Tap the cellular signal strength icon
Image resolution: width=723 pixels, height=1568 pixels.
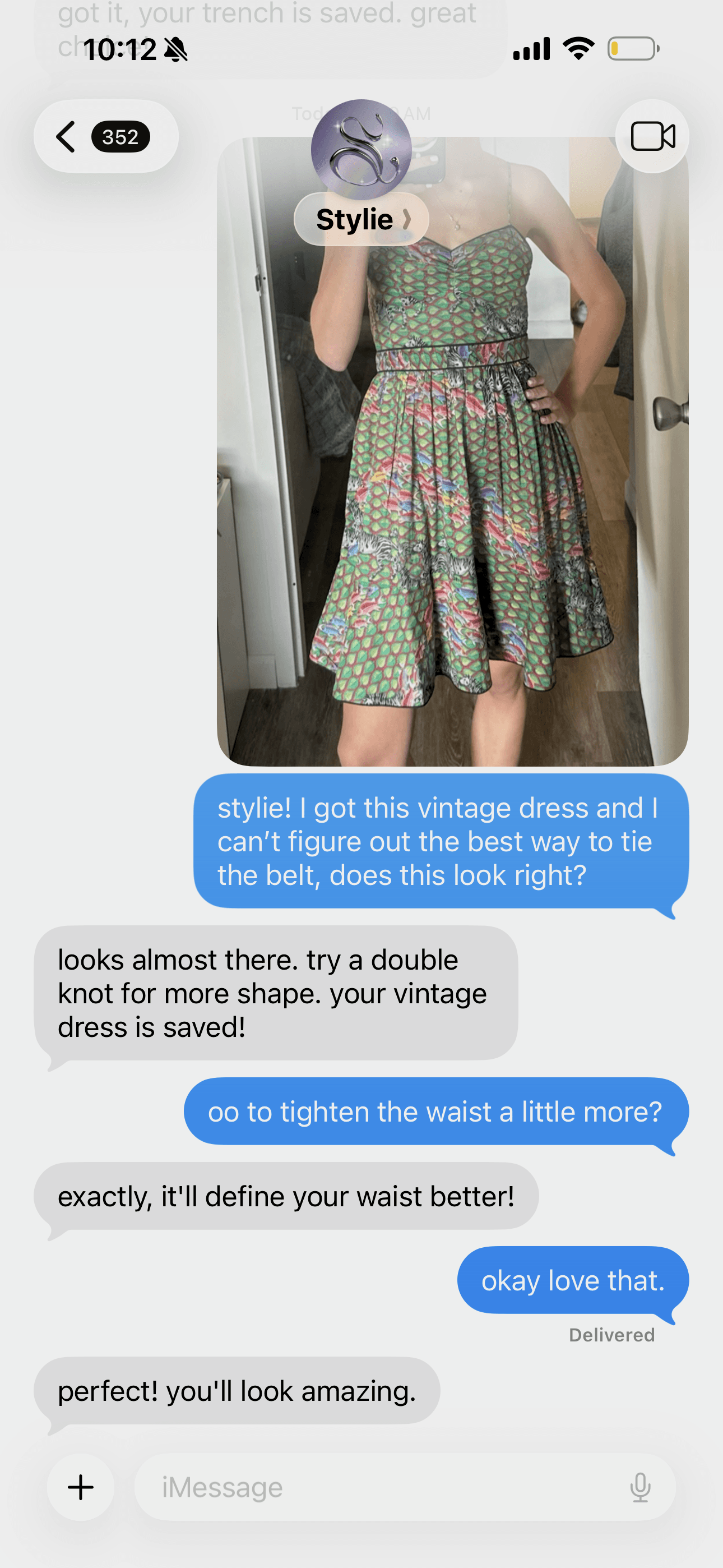(x=531, y=49)
